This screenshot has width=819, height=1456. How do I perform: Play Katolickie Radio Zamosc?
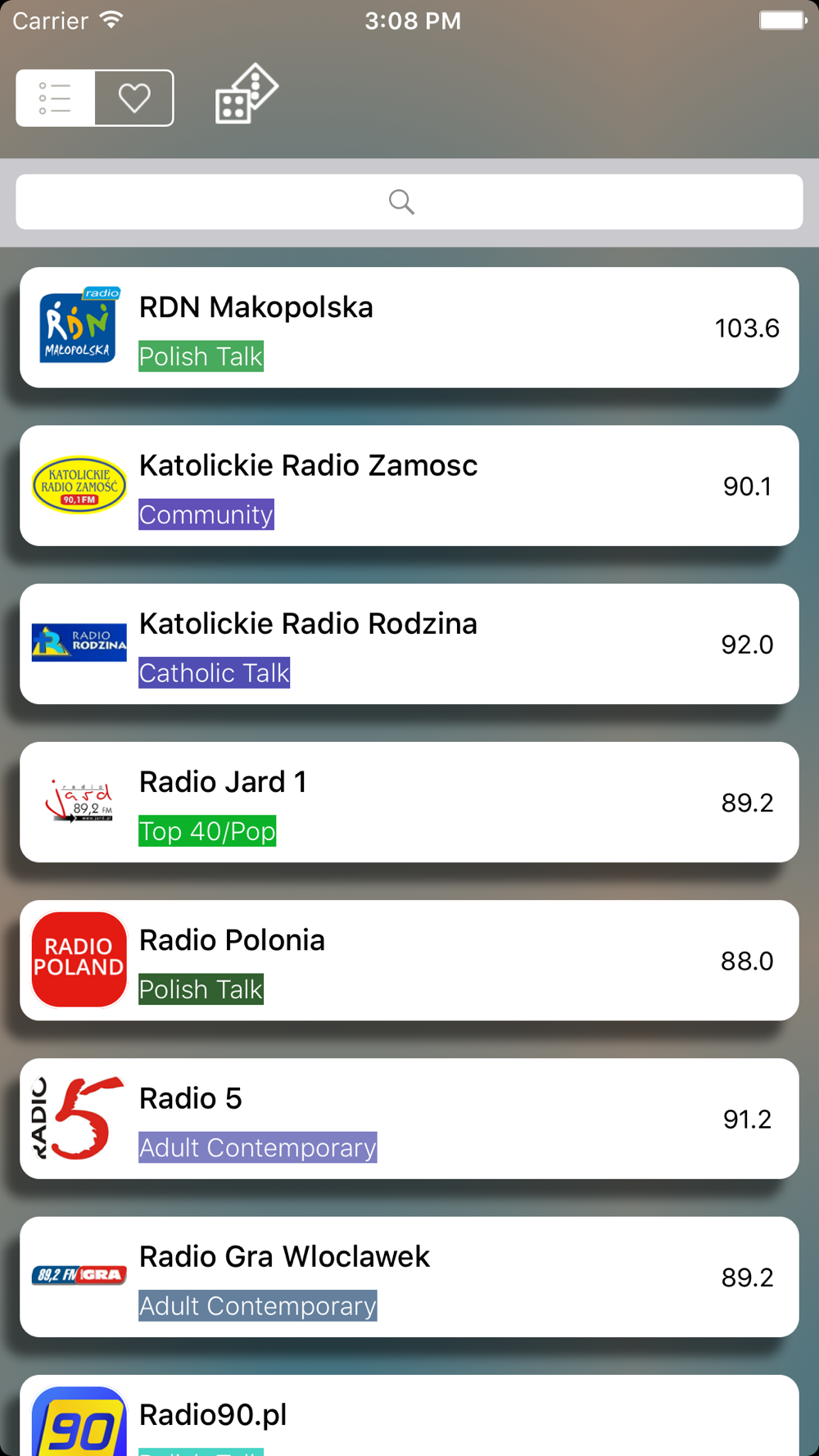409,486
